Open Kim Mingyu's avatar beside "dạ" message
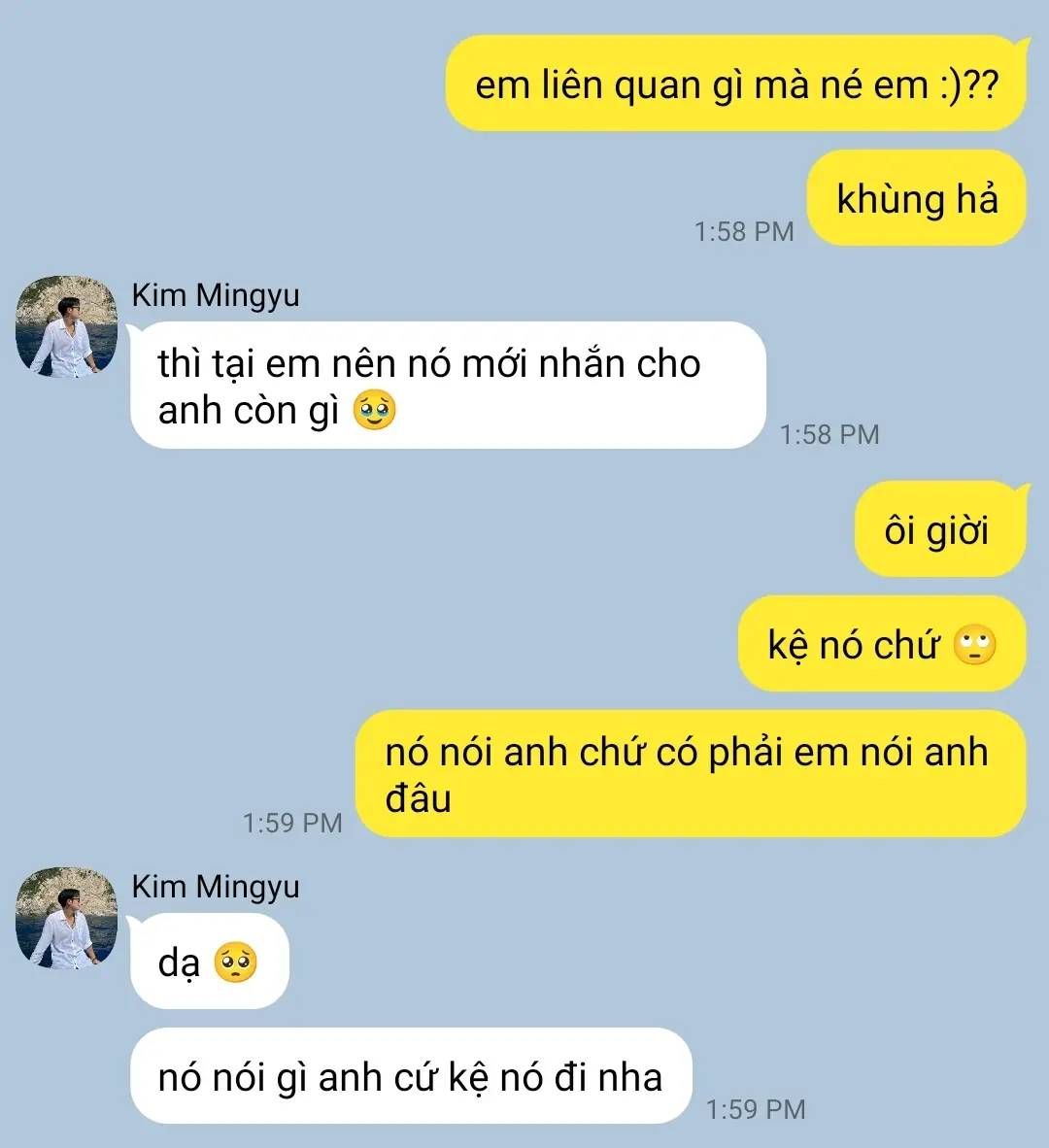Viewport: 1049px width, 1148px height. [66, 919]
